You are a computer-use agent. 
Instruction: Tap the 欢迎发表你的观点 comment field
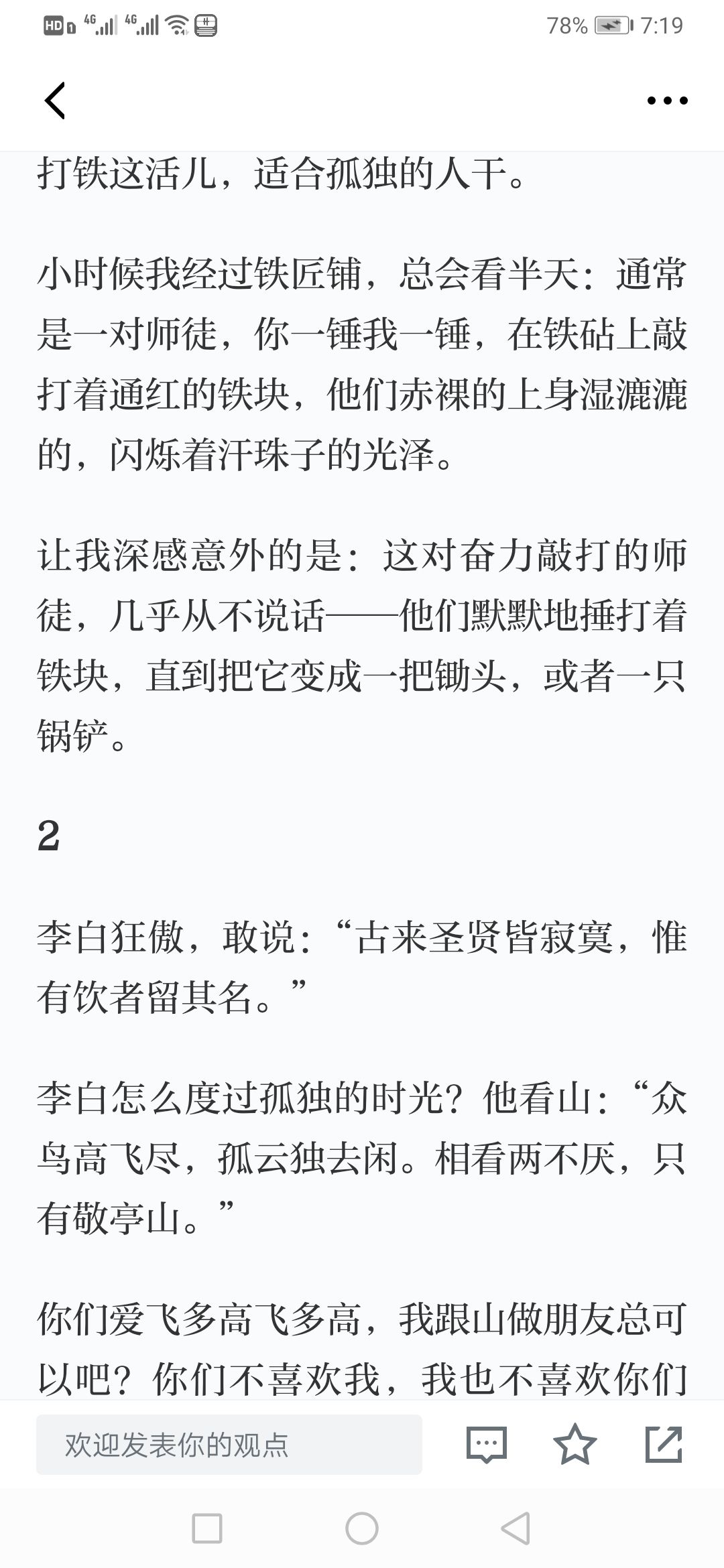click(229, 1445)
